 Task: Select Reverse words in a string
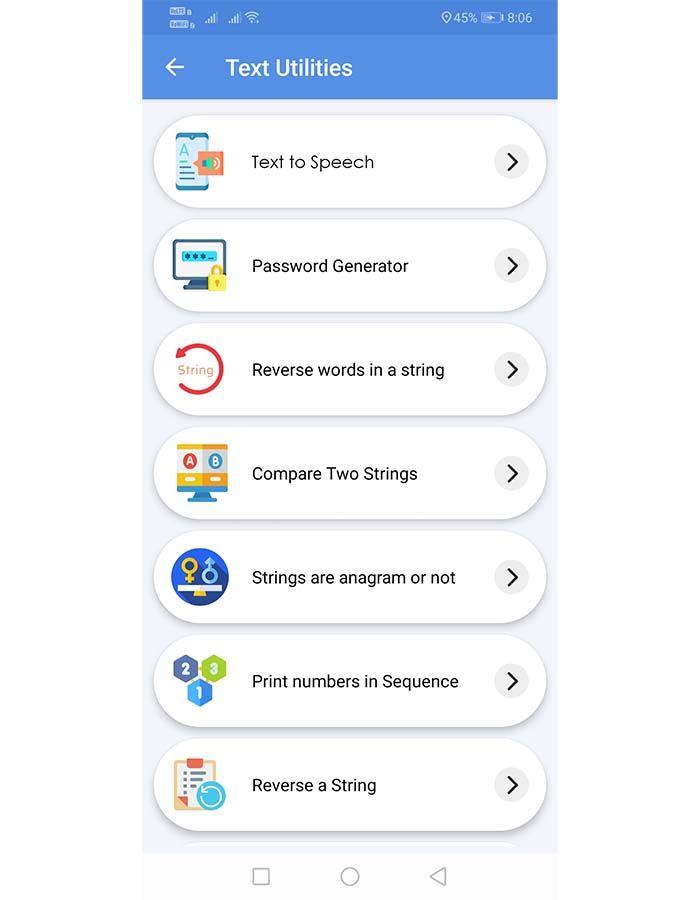tap(349, 370)
